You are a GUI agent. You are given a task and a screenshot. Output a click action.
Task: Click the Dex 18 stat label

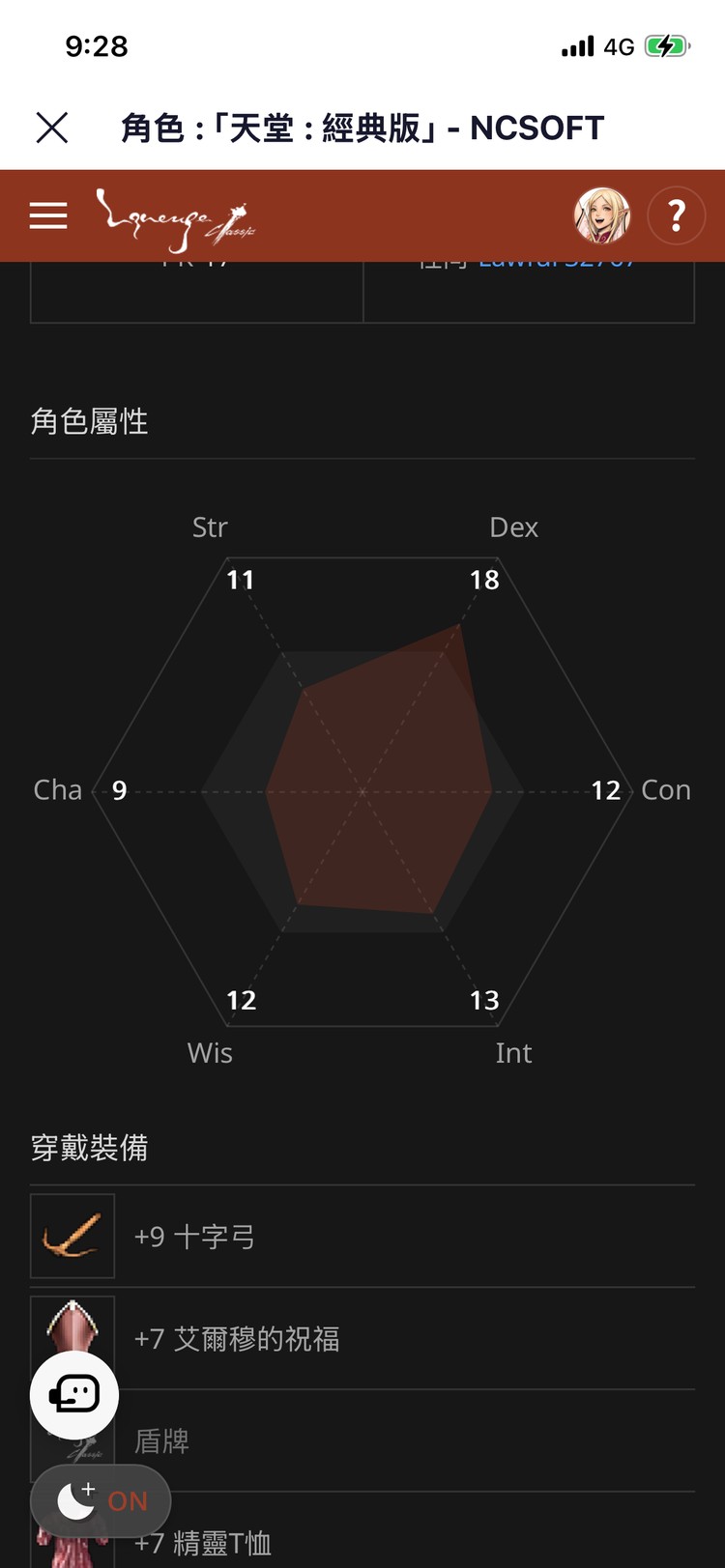503,551
